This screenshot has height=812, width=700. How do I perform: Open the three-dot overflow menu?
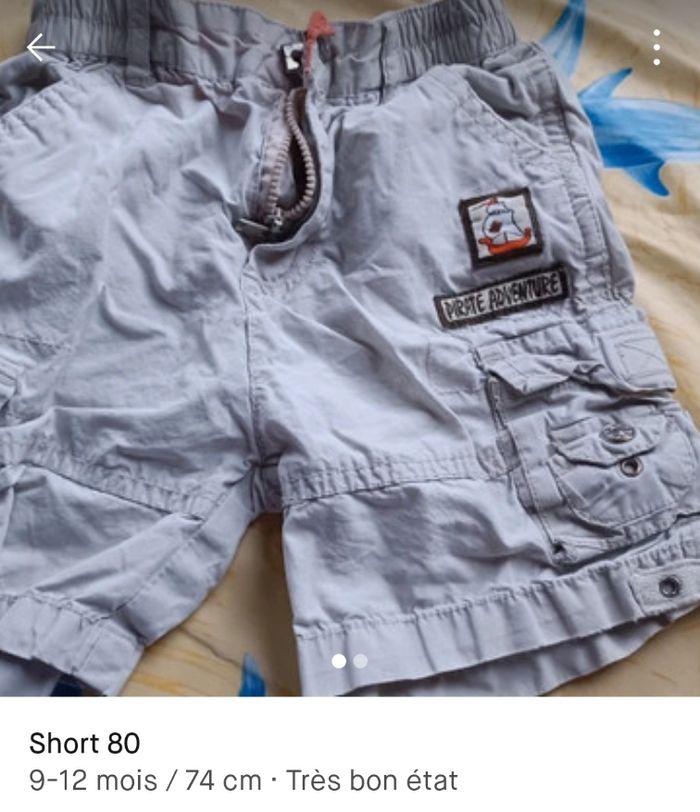[x=656, y=47]
